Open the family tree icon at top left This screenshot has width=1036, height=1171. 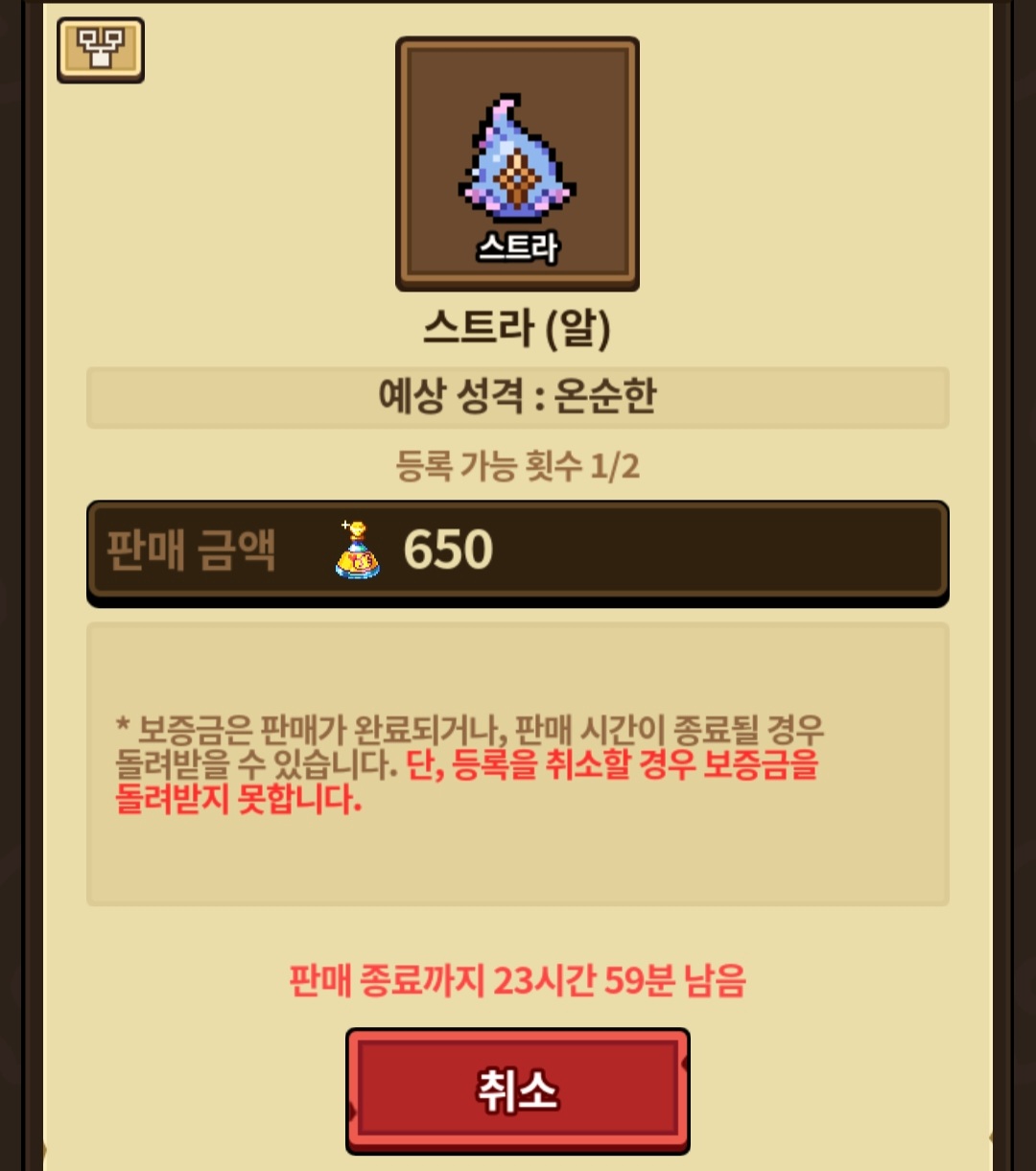pyautogui.click(x=100, y=49)
